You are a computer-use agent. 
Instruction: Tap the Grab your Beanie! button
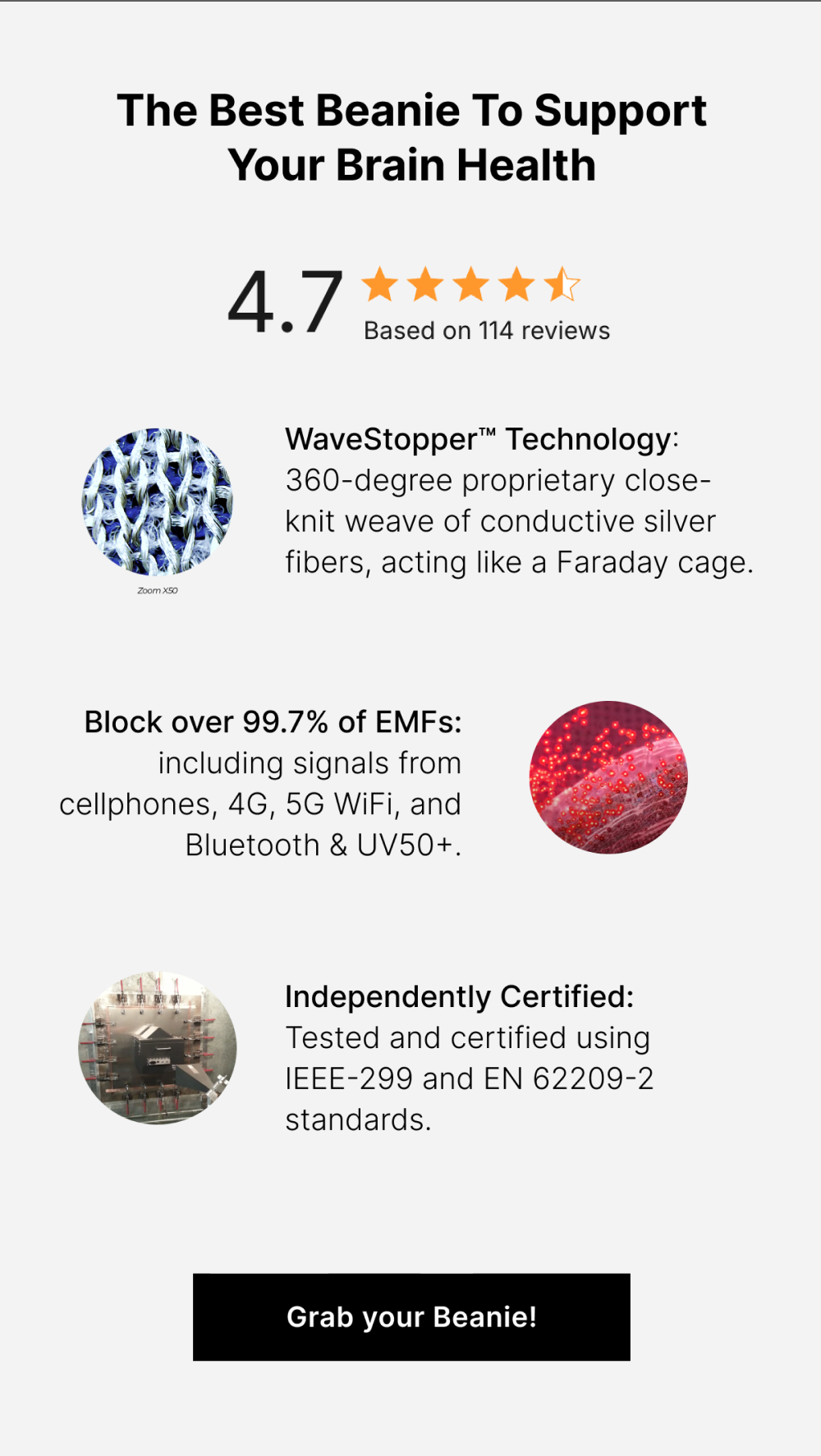point(411,1316)
